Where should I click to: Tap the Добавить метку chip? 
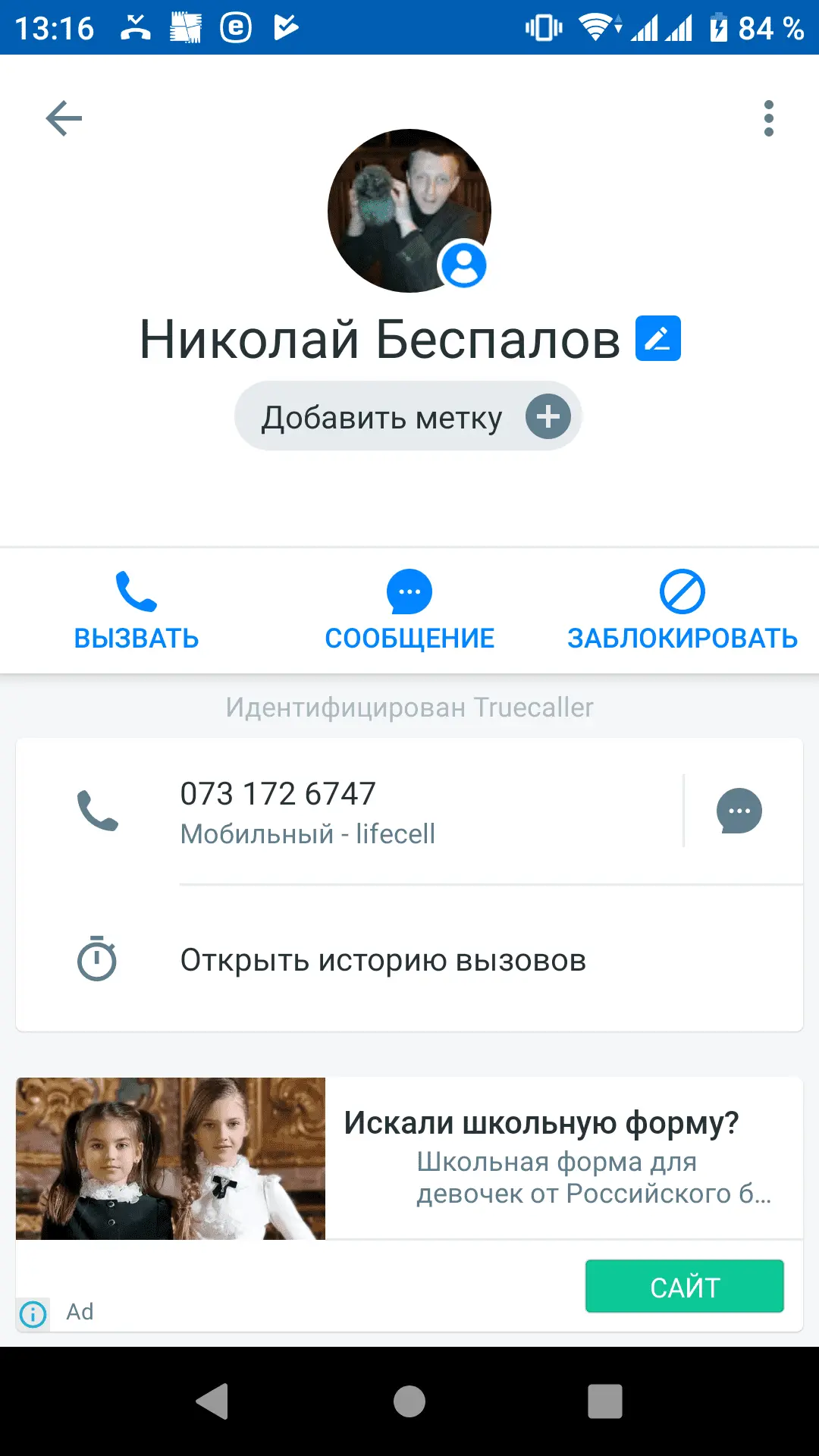tap(408, 416)
